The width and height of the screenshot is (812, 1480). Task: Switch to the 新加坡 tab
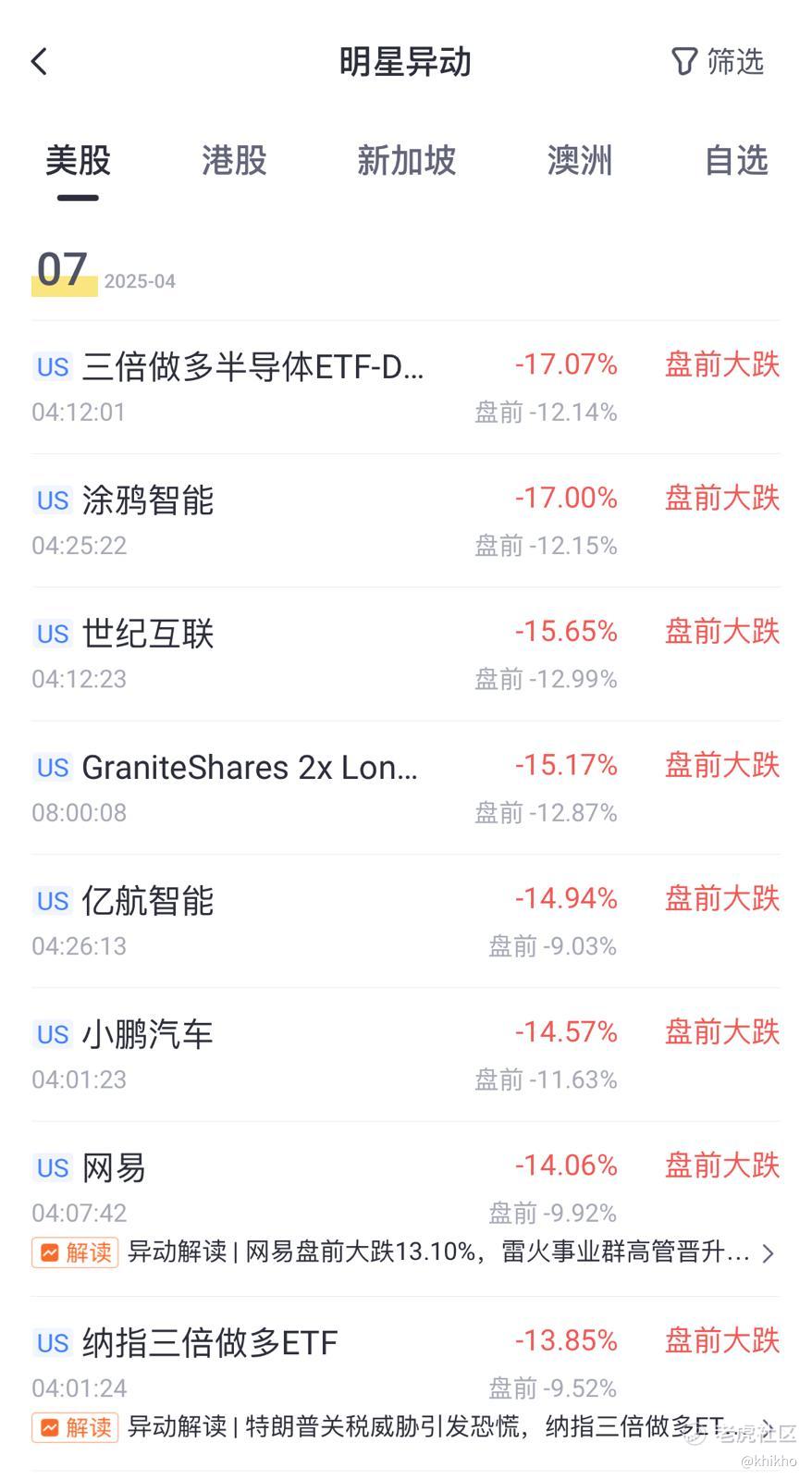406,161
